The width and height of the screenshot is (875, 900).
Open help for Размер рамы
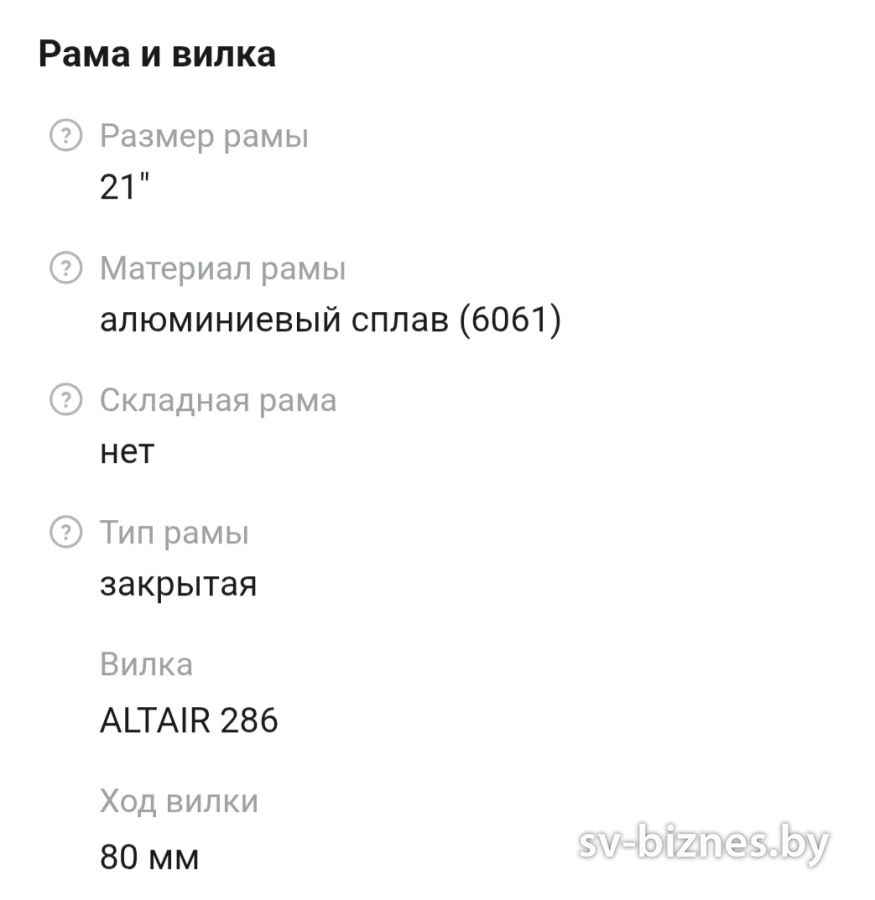pyautogui.click(x=65, y=136)
